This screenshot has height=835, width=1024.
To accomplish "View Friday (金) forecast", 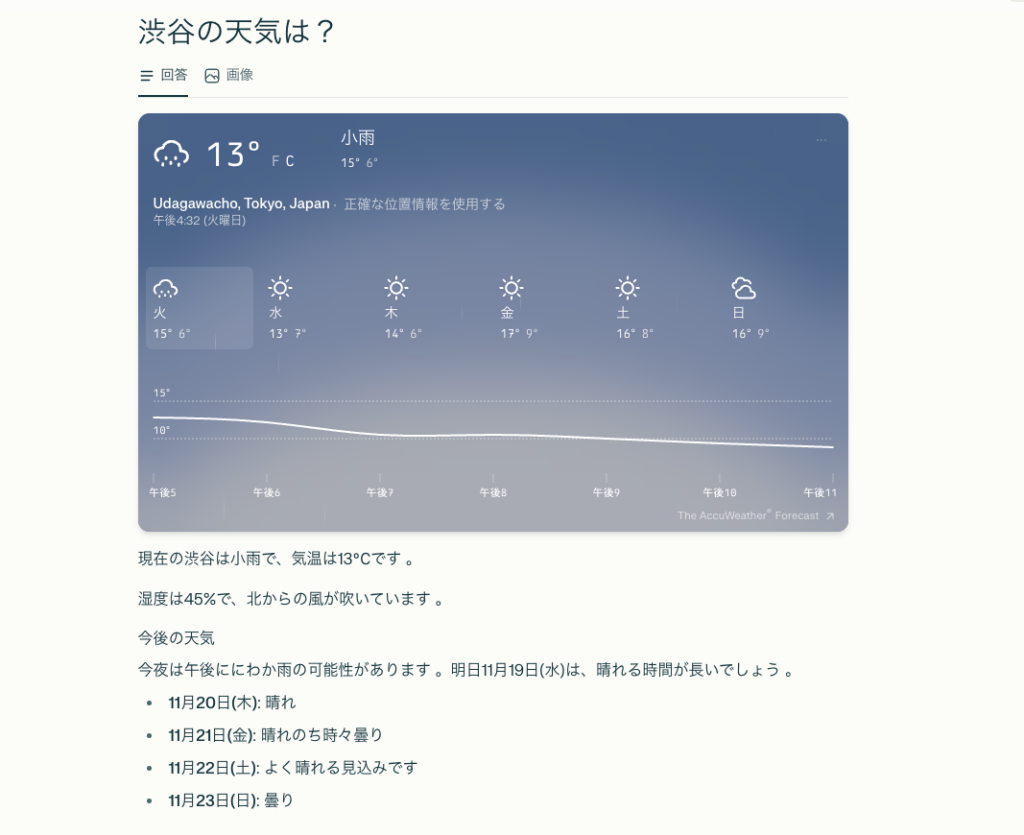I will tap(547, 308).
